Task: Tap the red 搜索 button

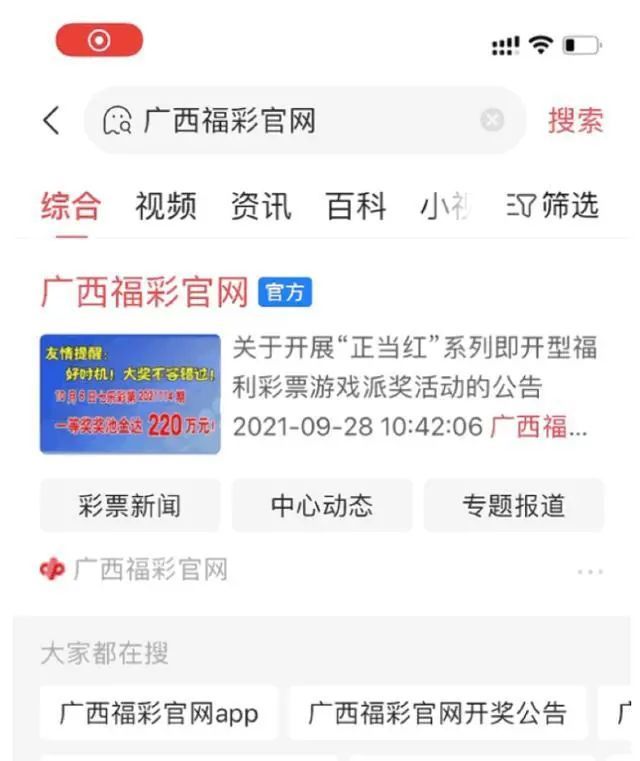Action: (x=575, y=121)
